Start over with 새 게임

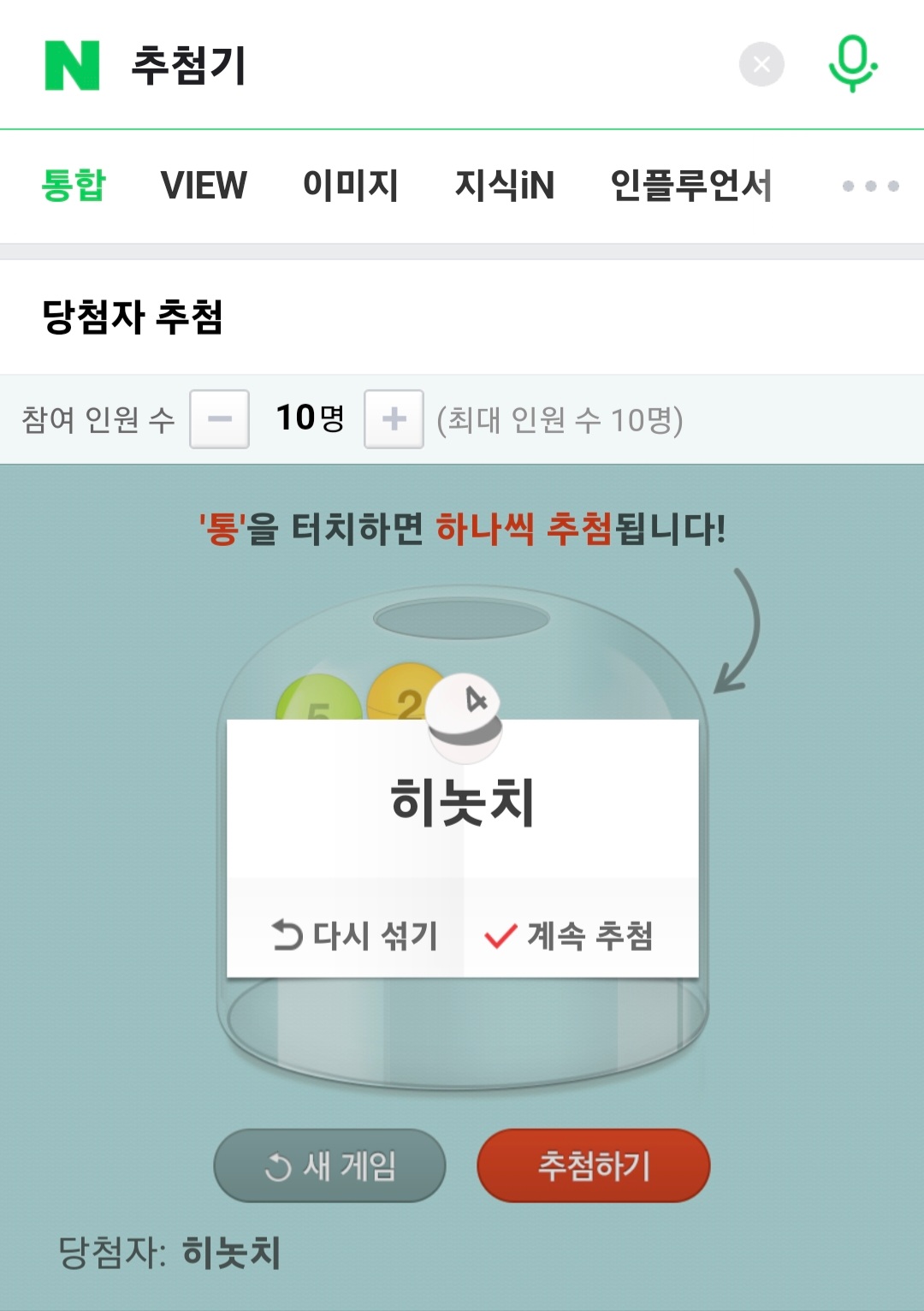click(329, 1166)
